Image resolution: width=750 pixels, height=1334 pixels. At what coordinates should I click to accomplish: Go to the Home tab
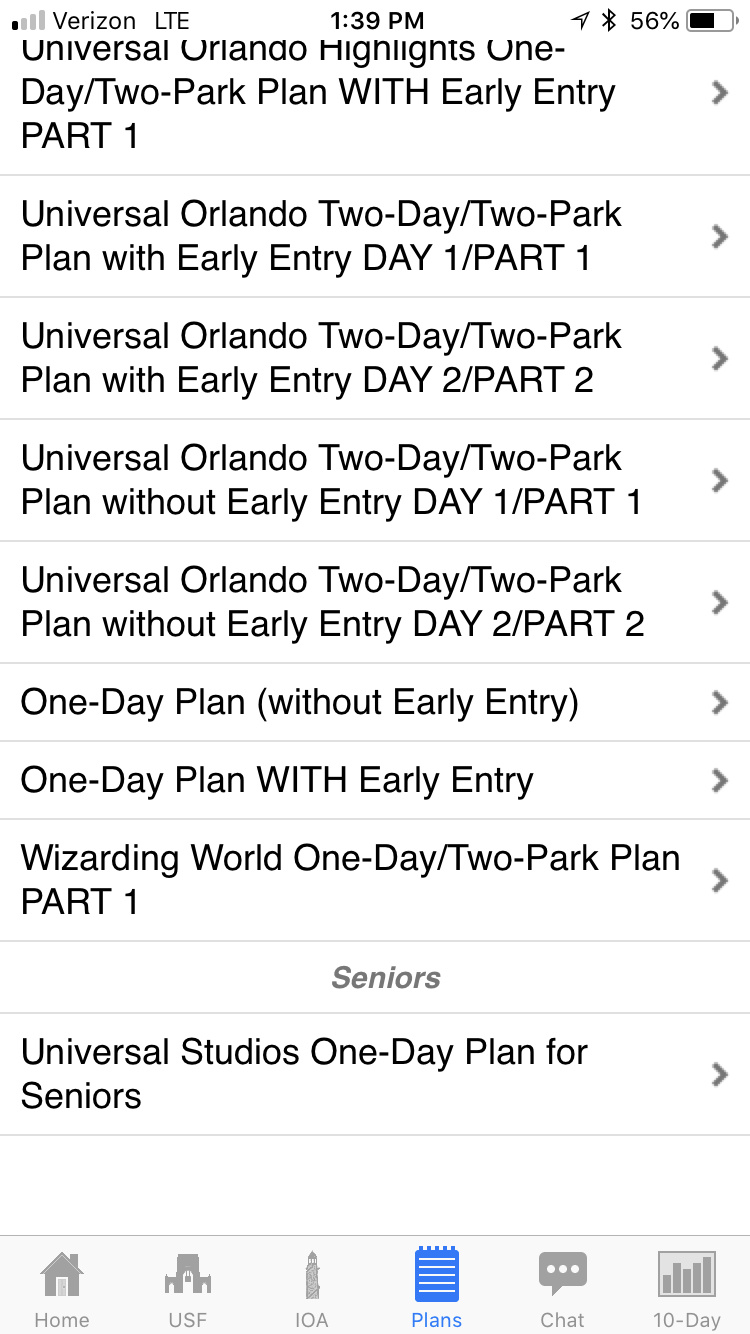click(62, 1288)
